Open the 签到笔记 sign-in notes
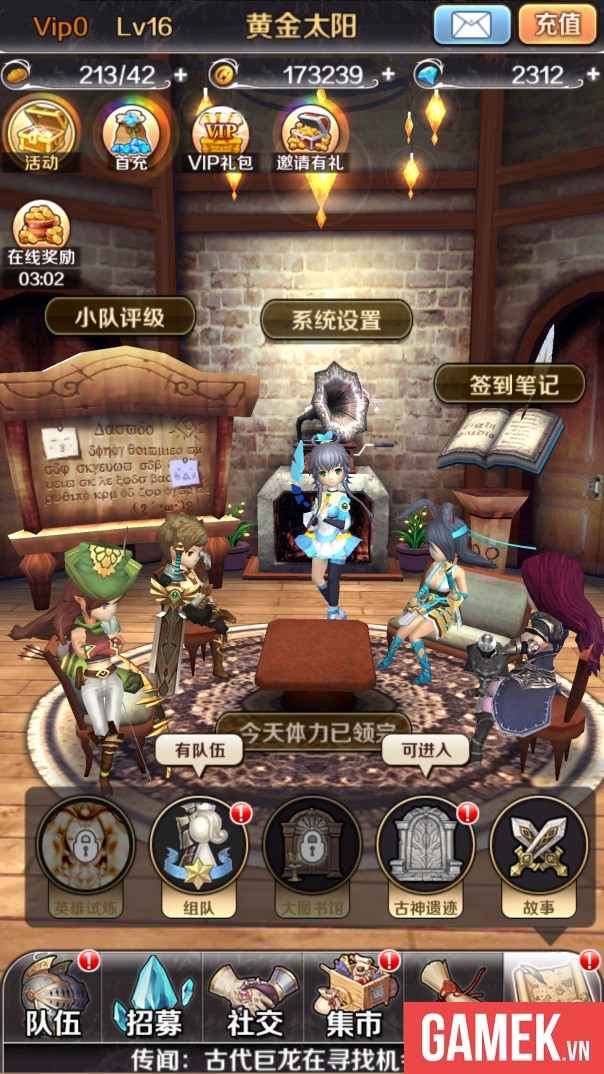The height and width of the screenshot is (1074, 604). pos(509,384)
